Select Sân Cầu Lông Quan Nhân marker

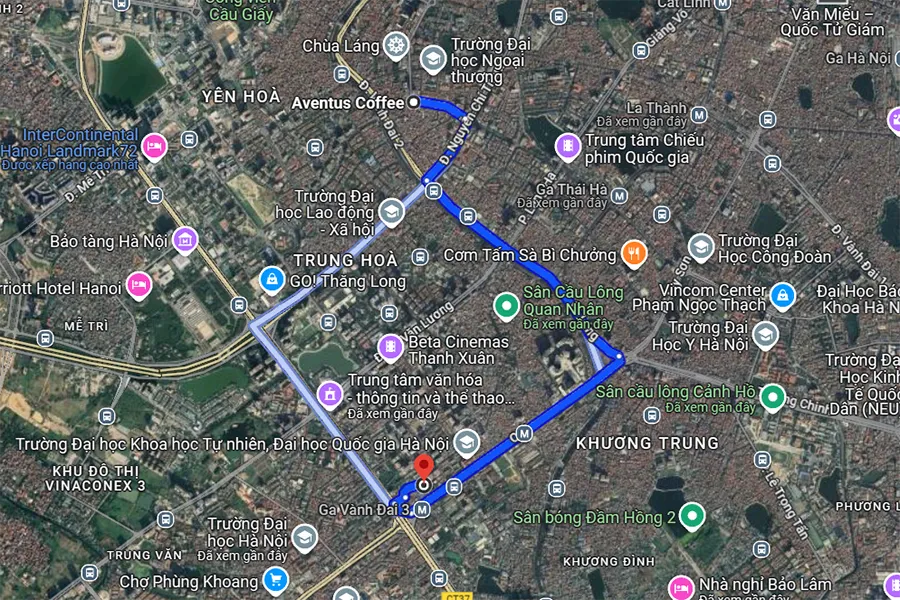click(x=507, y=302)
